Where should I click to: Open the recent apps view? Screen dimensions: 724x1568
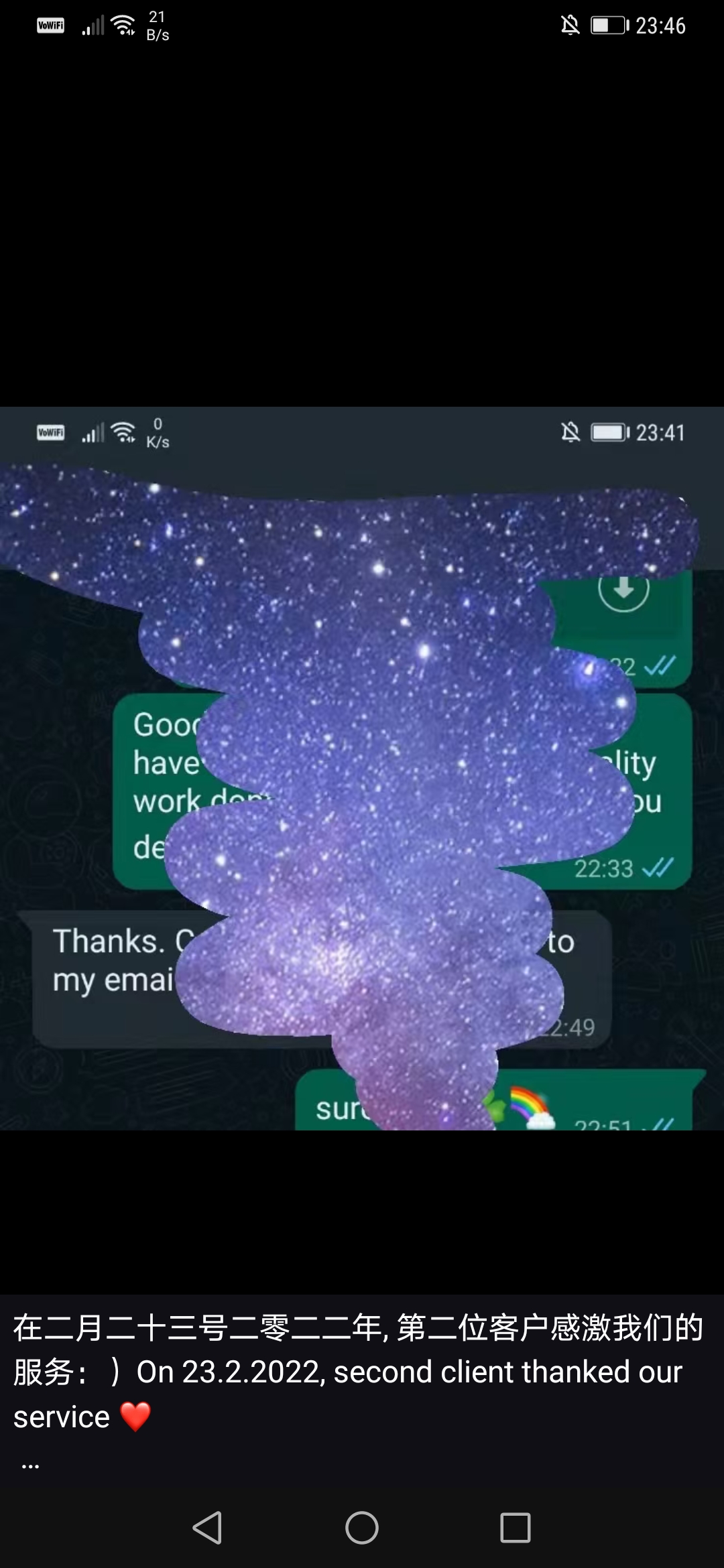pos(515,1528)
